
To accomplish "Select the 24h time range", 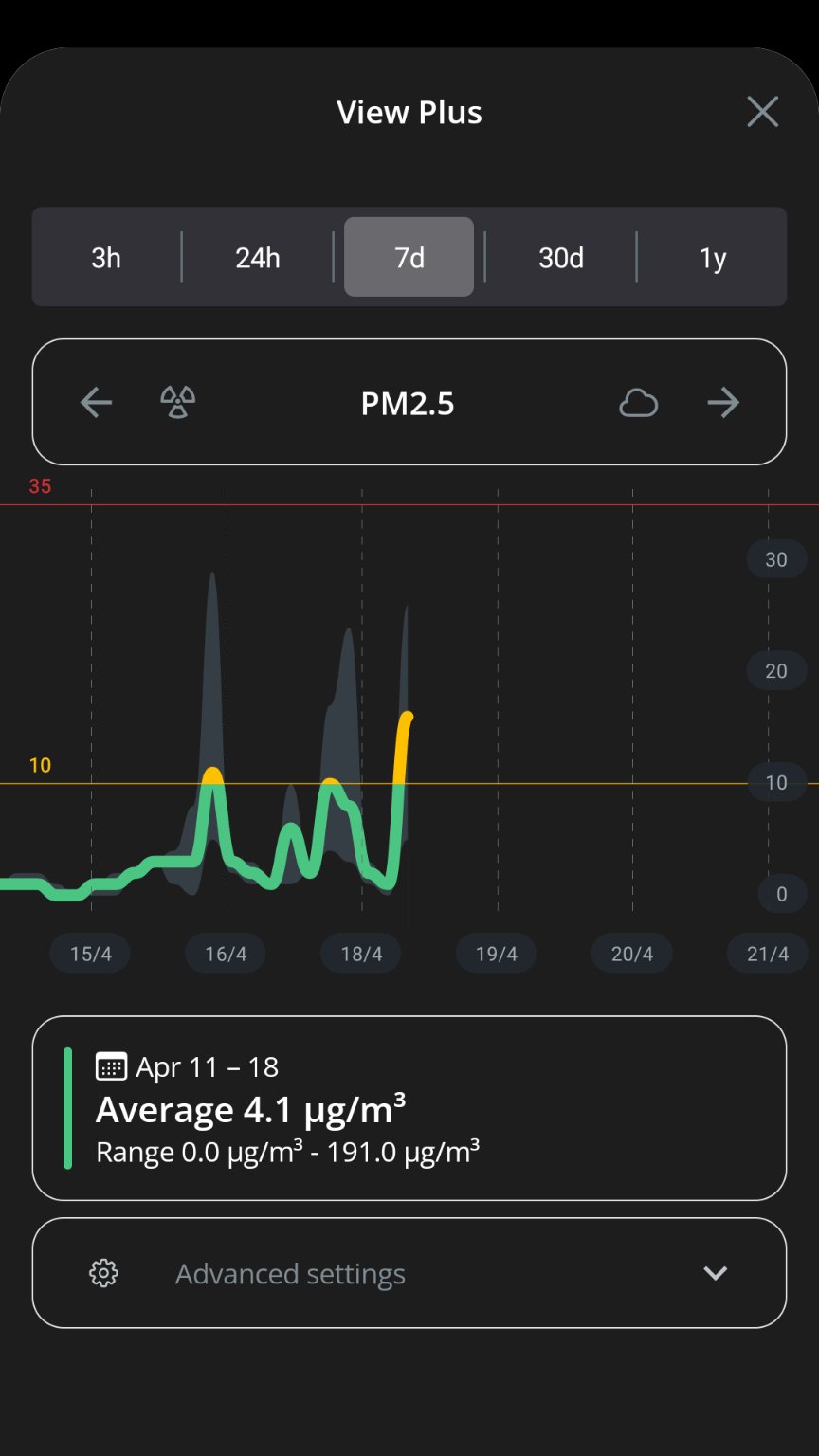I will pos(258,257).
